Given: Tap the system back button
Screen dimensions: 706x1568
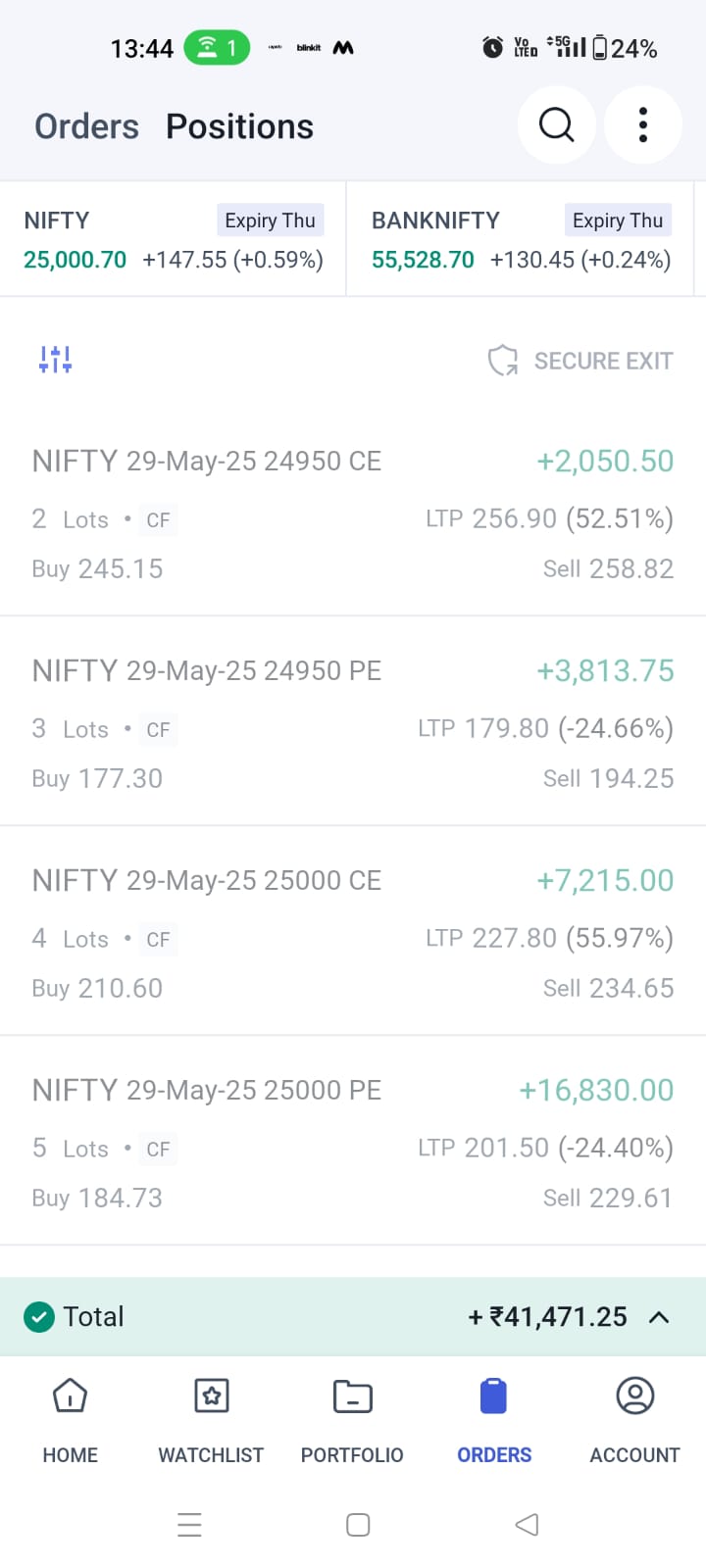Looking at the screenshot, I should click(527, 1524).
